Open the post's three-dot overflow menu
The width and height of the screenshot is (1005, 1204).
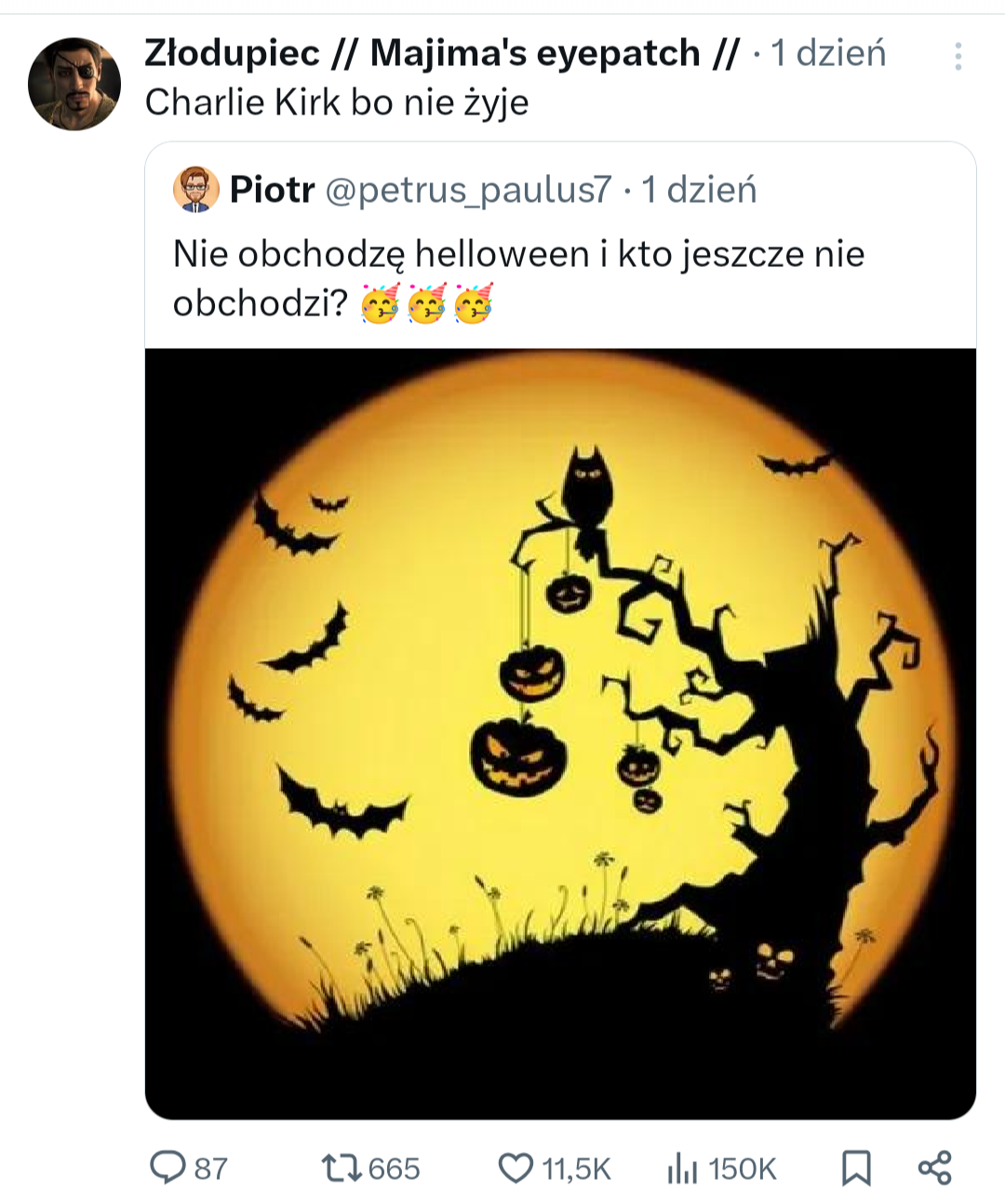point(957,57)
